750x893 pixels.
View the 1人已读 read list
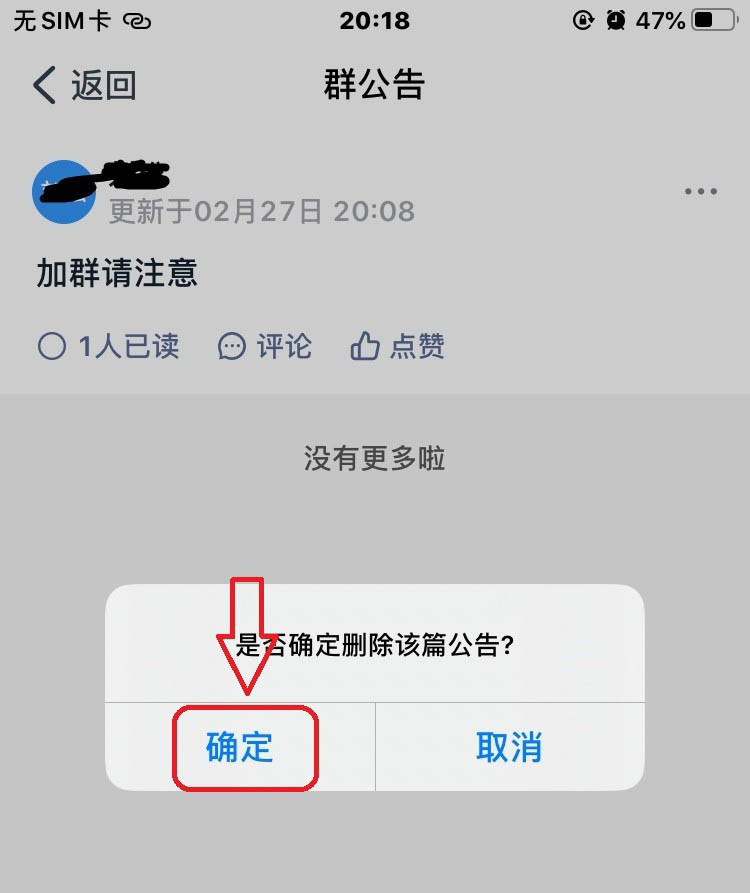[x=108, y=347]
